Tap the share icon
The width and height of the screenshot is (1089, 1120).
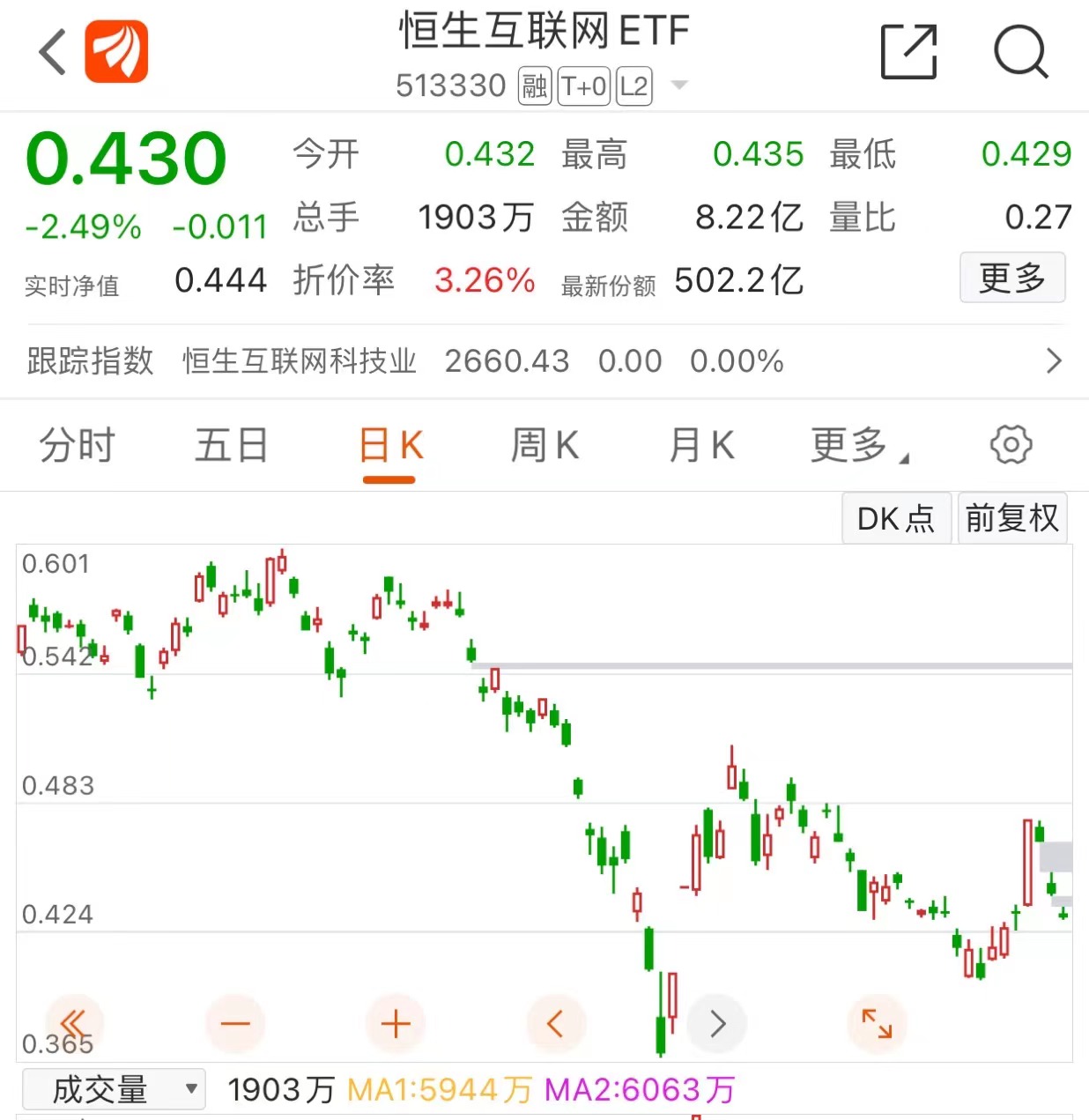909,51
